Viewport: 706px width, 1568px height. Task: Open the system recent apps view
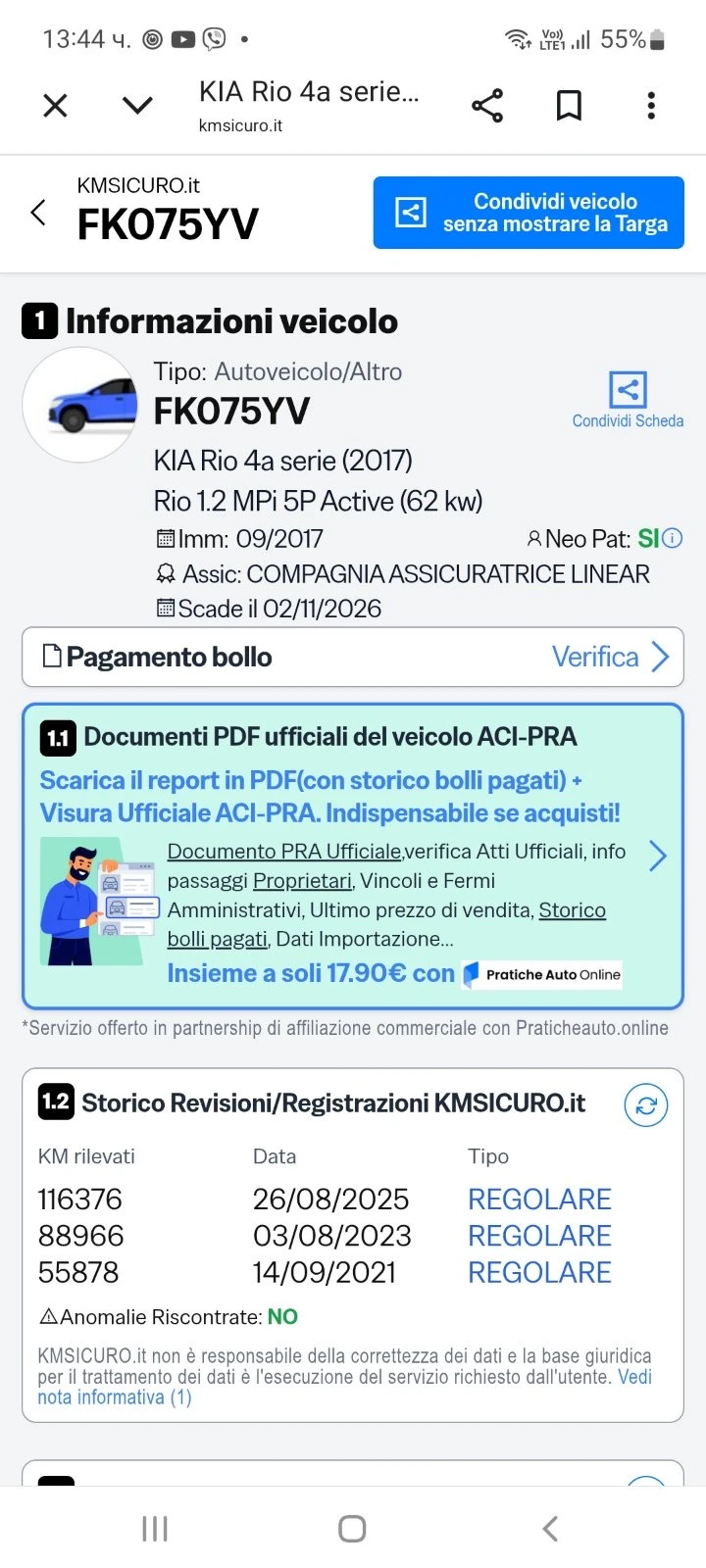[x=155, y=1529]
